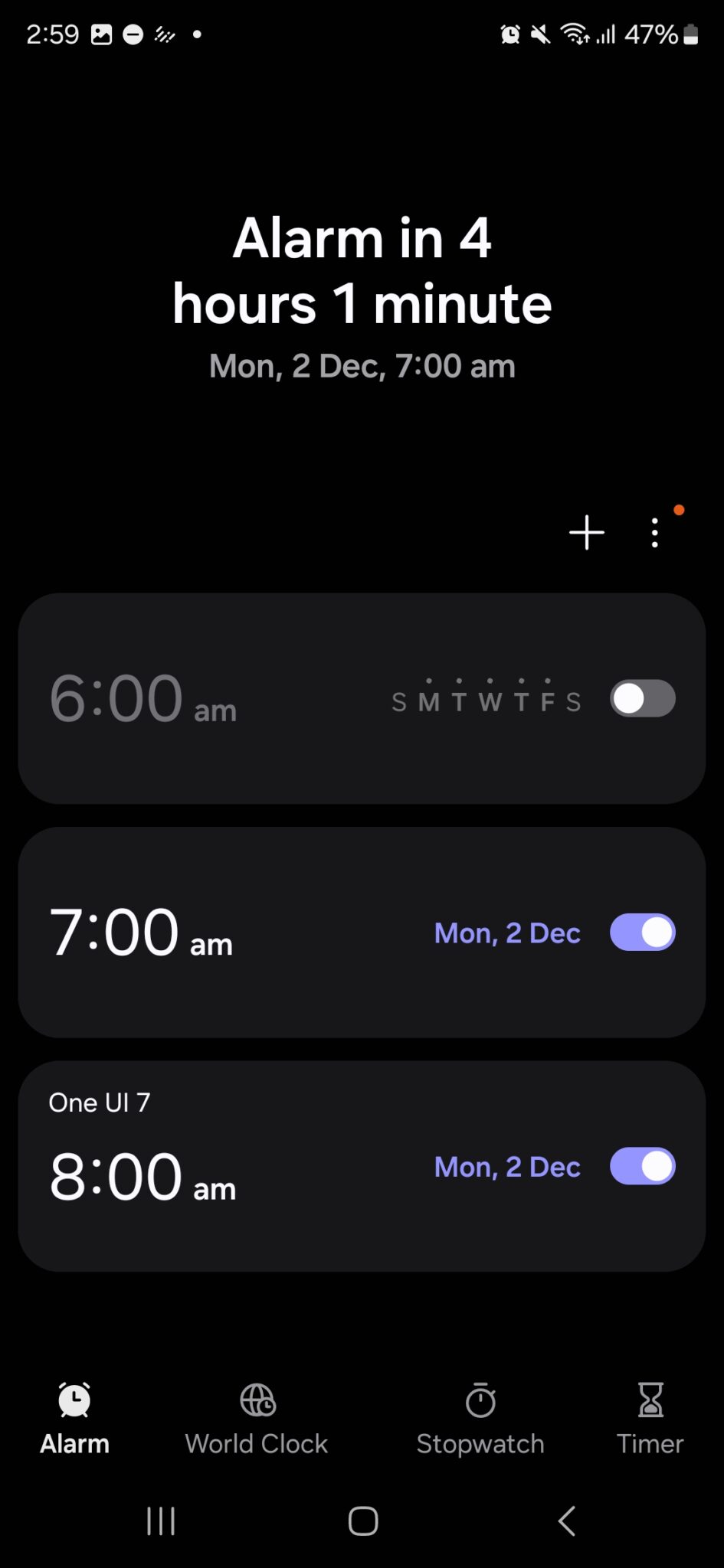This screenshot has width=724, height=1568.
Task: Enable the 6:00 am alarm
Action: (642, 698)
